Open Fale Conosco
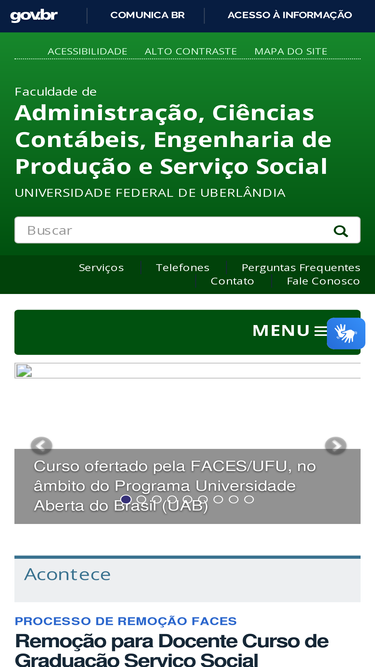Image resolution: width=375 pixels, height=667 pixels. (x=323, y=281)
